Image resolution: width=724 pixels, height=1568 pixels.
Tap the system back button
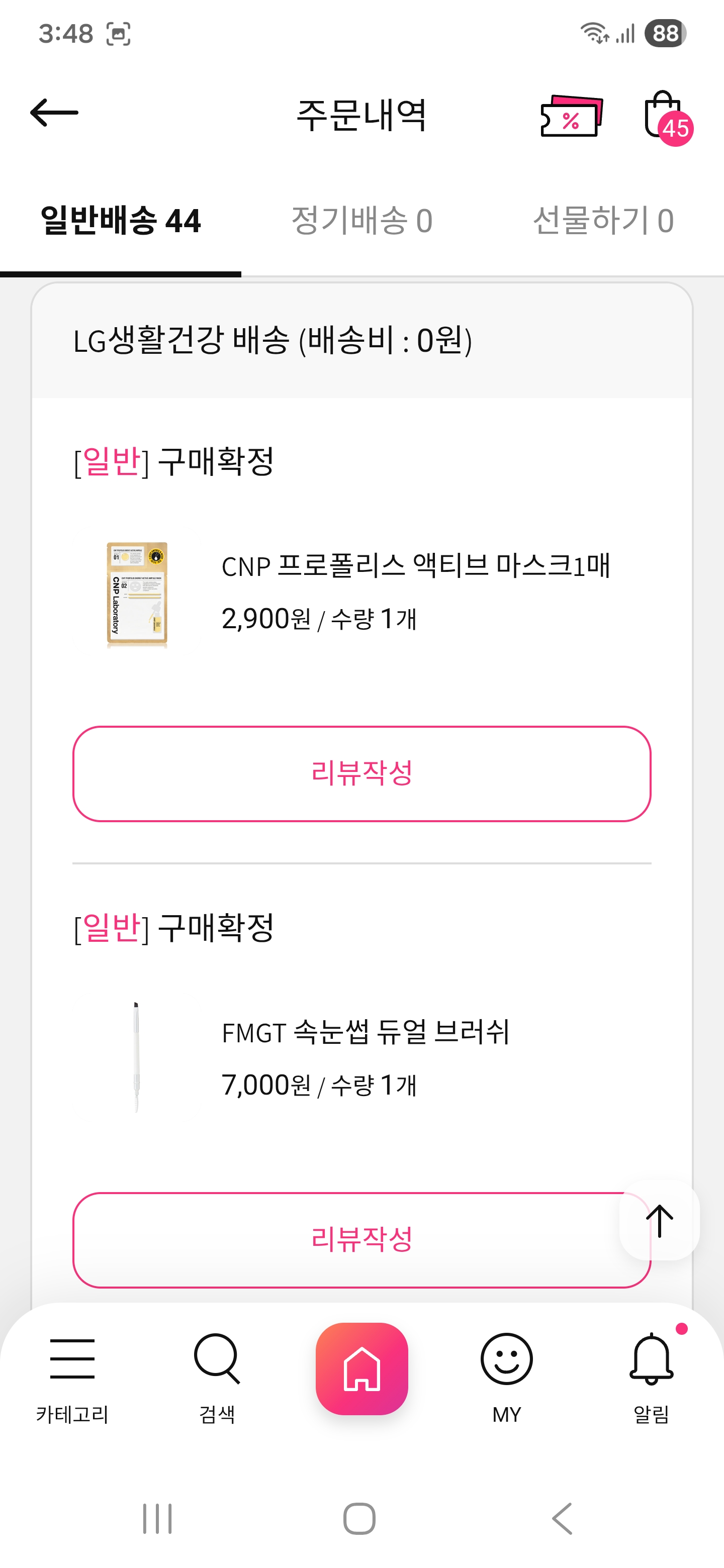(x=562, y=1518)
